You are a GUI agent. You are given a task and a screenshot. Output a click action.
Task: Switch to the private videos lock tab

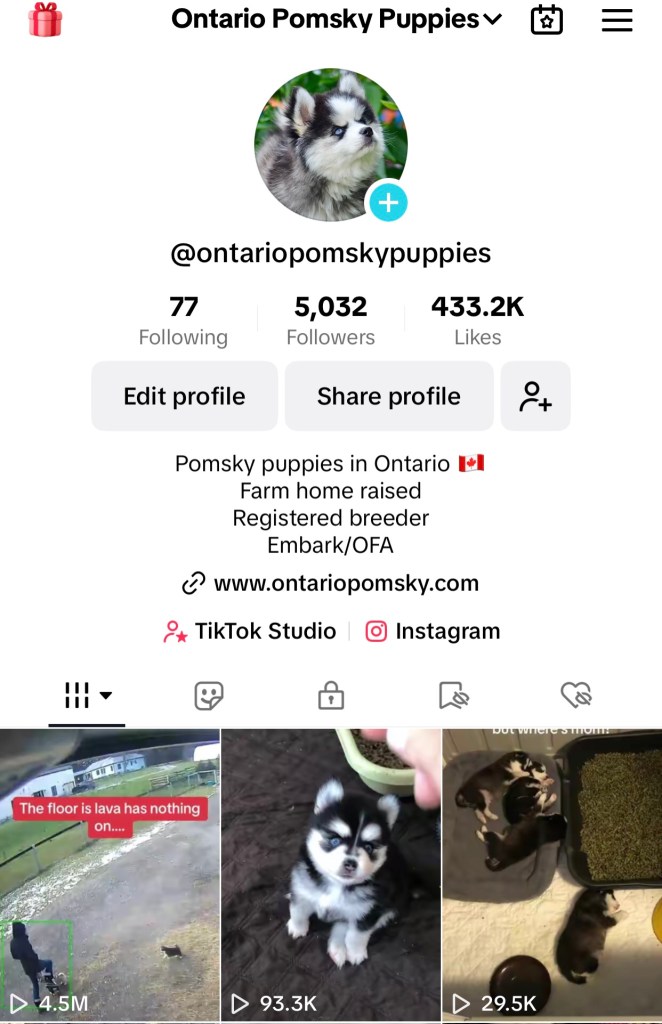pos(331,695)
